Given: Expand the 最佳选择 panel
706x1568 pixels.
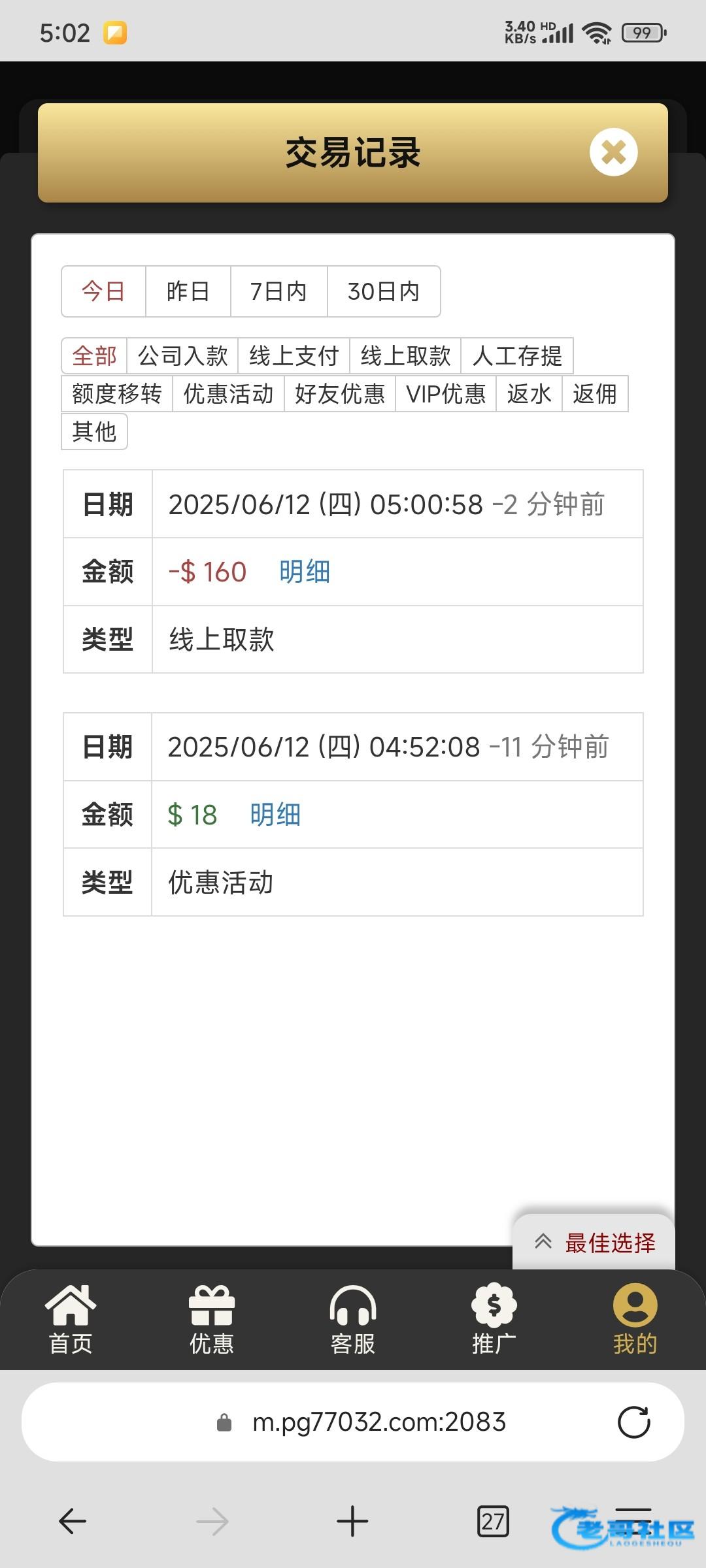Looking at the screenshot, I should (x=595, y=1242).
